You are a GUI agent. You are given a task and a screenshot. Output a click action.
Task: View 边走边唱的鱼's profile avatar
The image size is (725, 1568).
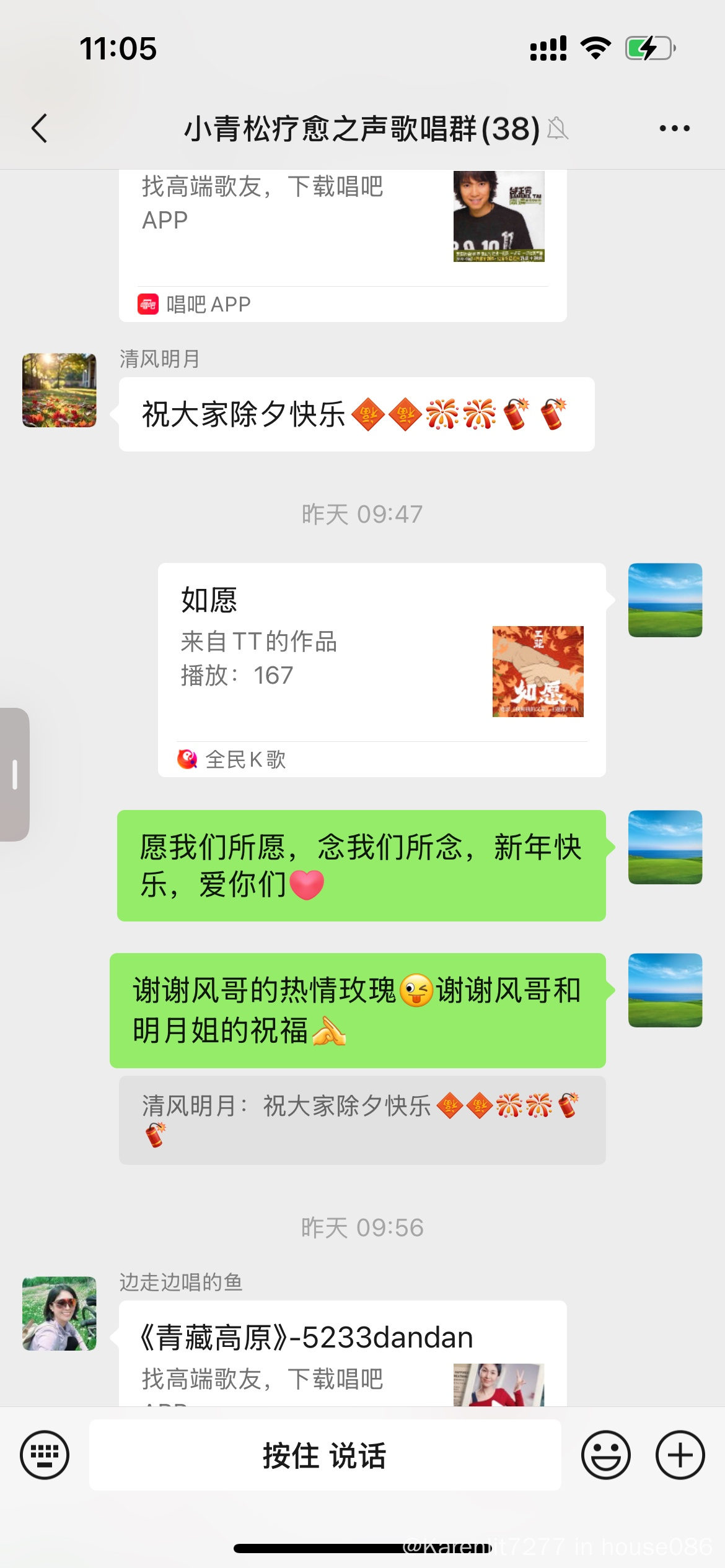[59, 1313]
